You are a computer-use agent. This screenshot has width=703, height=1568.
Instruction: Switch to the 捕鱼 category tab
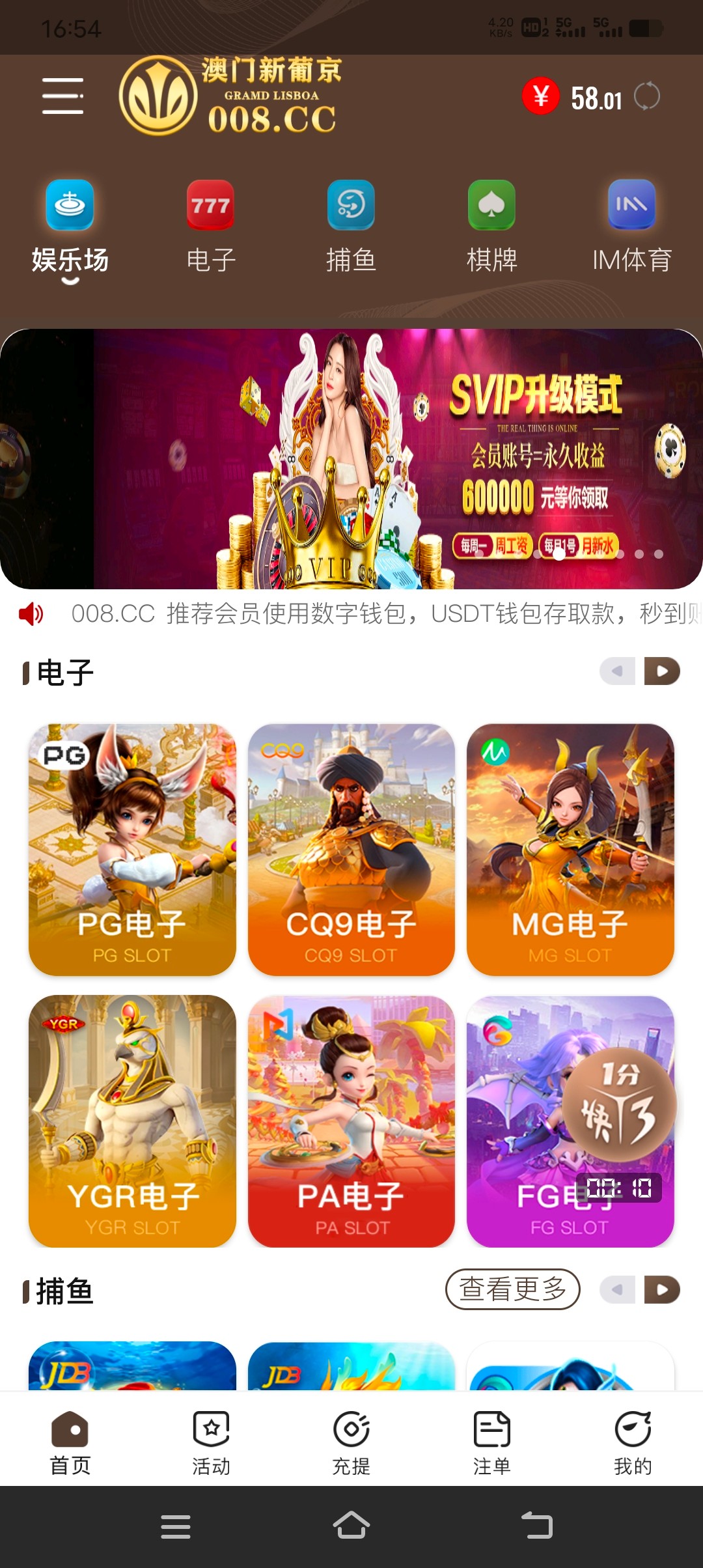coord(351,226)
